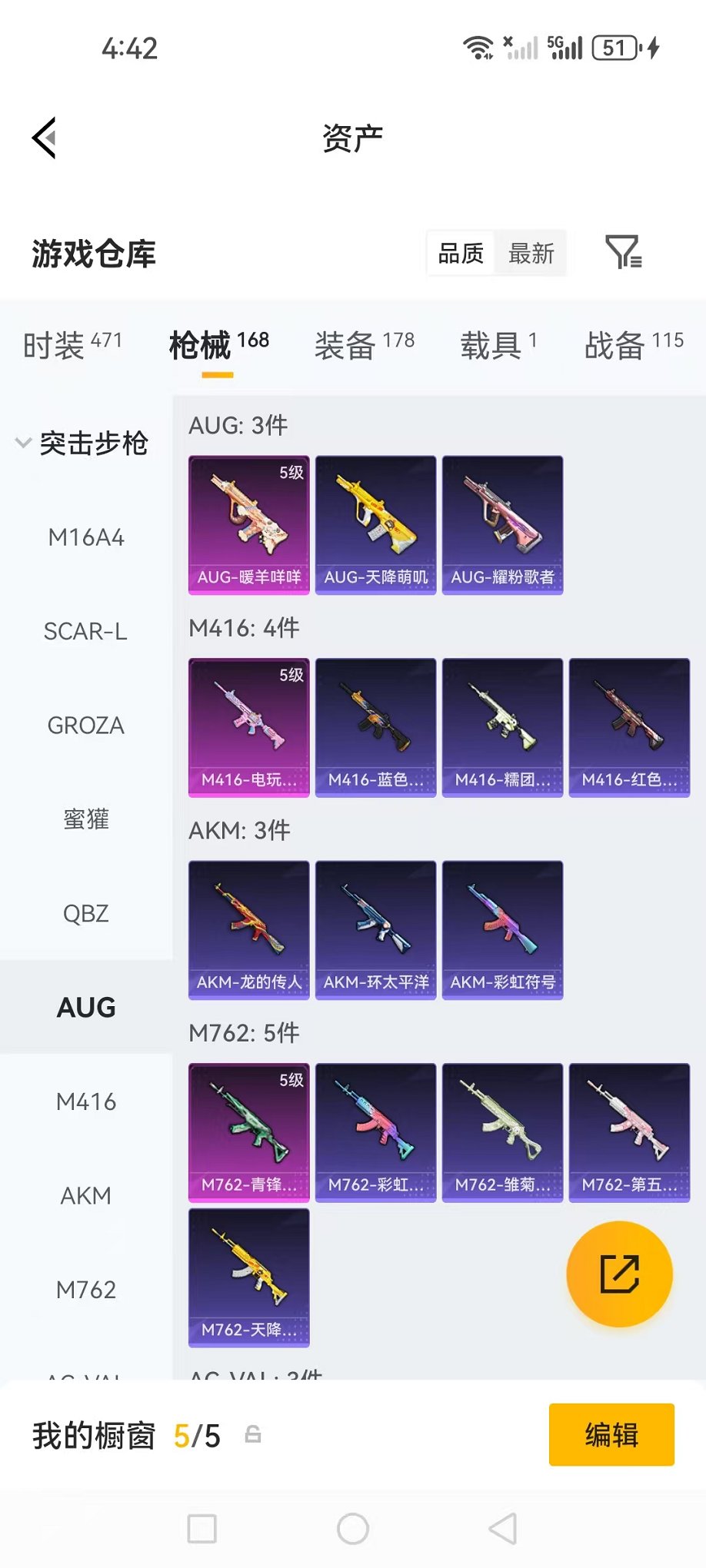Viewport: 706px width, 1568px height.
Task: Select QBZ from the left sidebar
Action: pyautogui.click(x=85, y=913)
